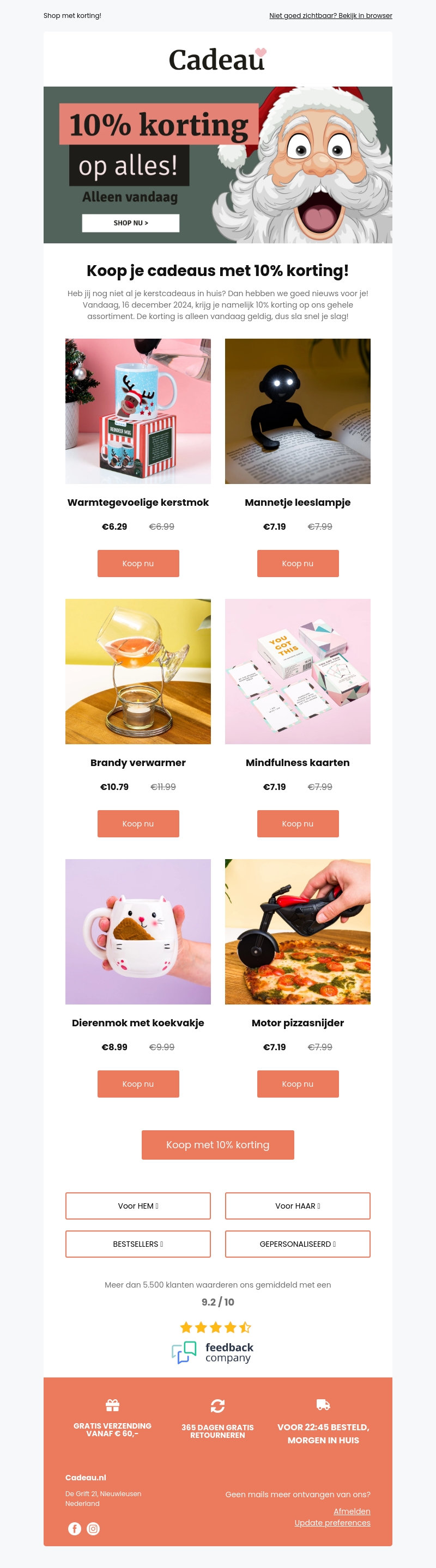Open the GEPERSONALISEERD category
436x1568 pixels.
(297, 1244)
